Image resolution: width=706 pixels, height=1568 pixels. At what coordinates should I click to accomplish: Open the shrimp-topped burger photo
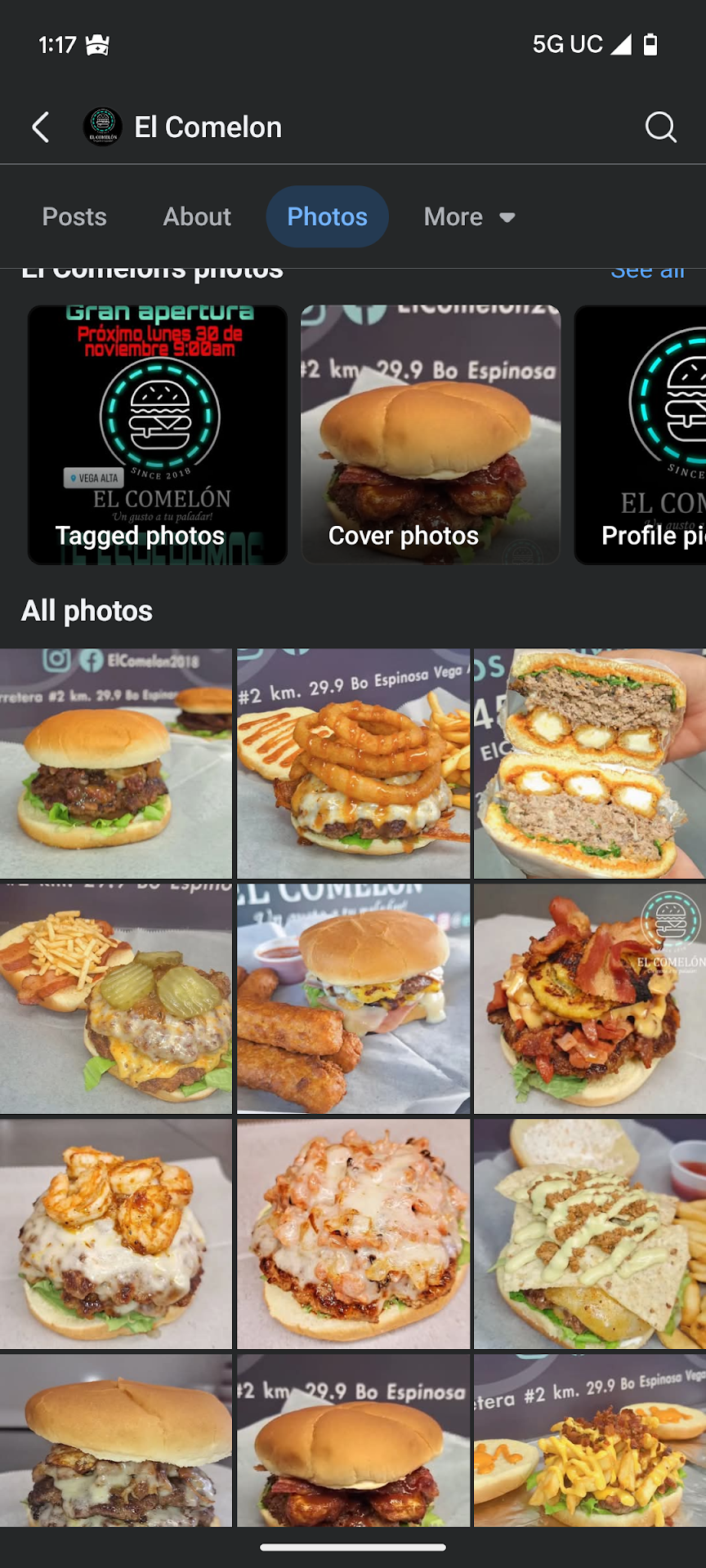coord(116,1233)
